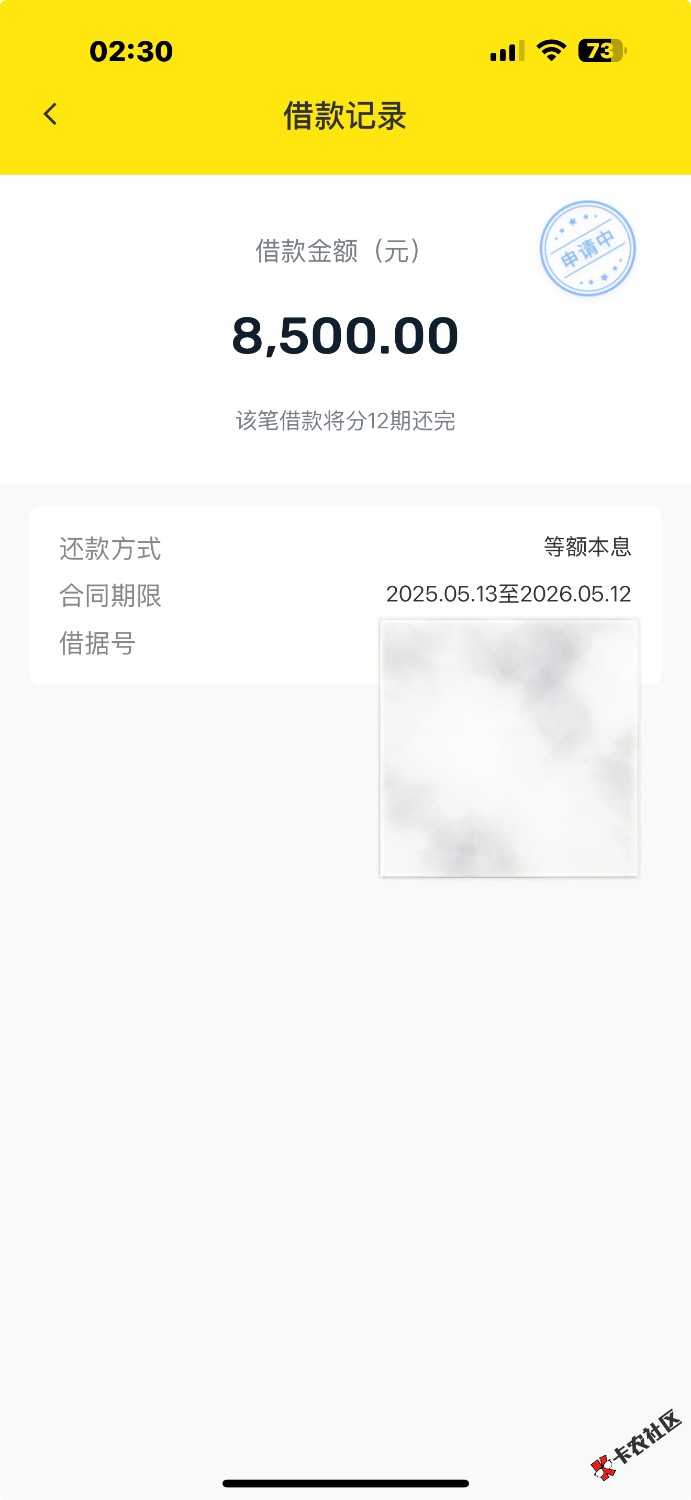Image resolution: width=691 pixels, height=1500 pixels.
Task: Go back from loan record page
Action: [x=50, y=115]
